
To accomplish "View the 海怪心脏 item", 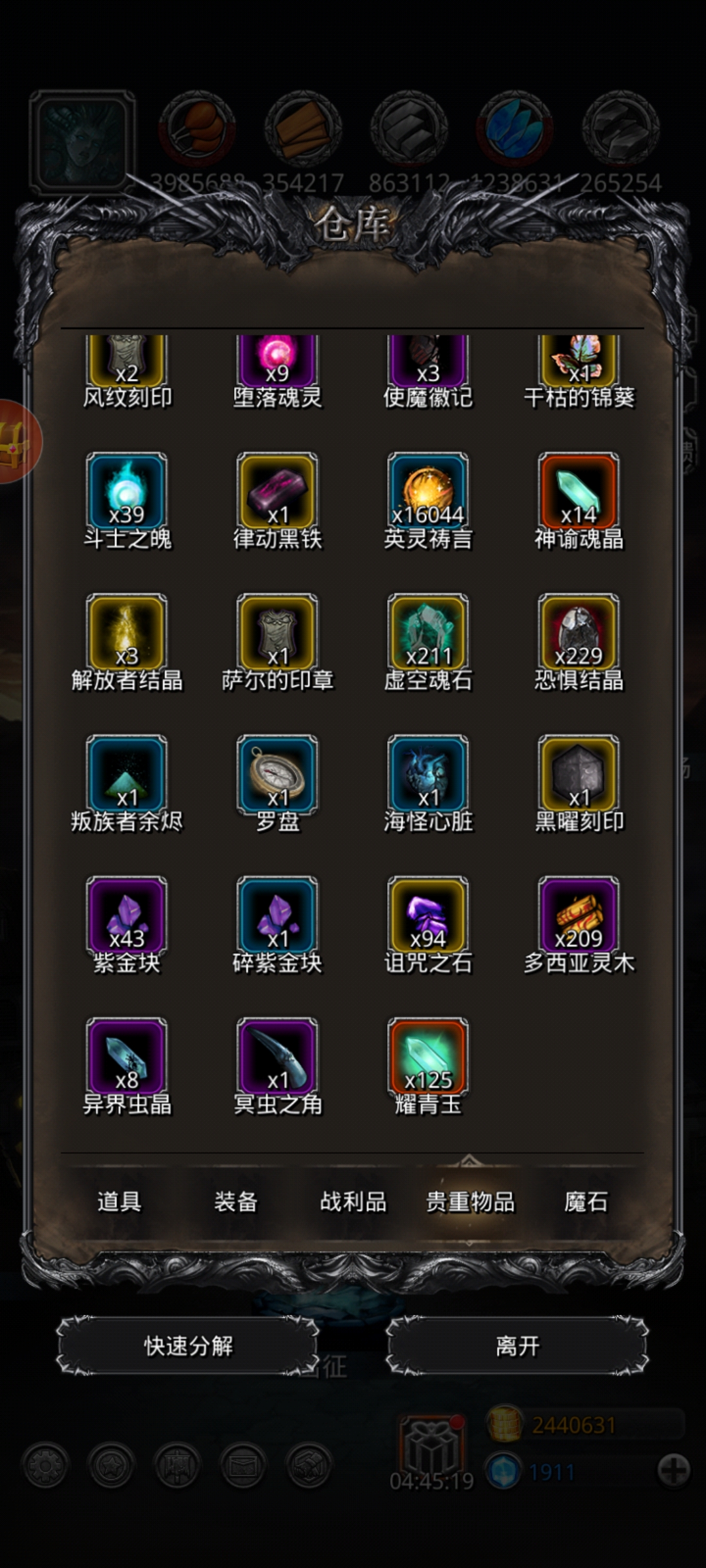I will (x=428, y=774).
